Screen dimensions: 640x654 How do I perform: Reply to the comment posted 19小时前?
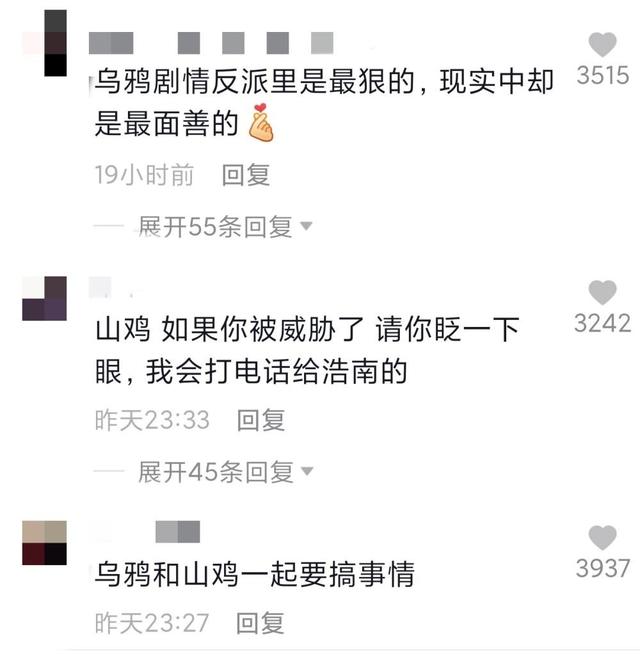(x=246, y=175)
